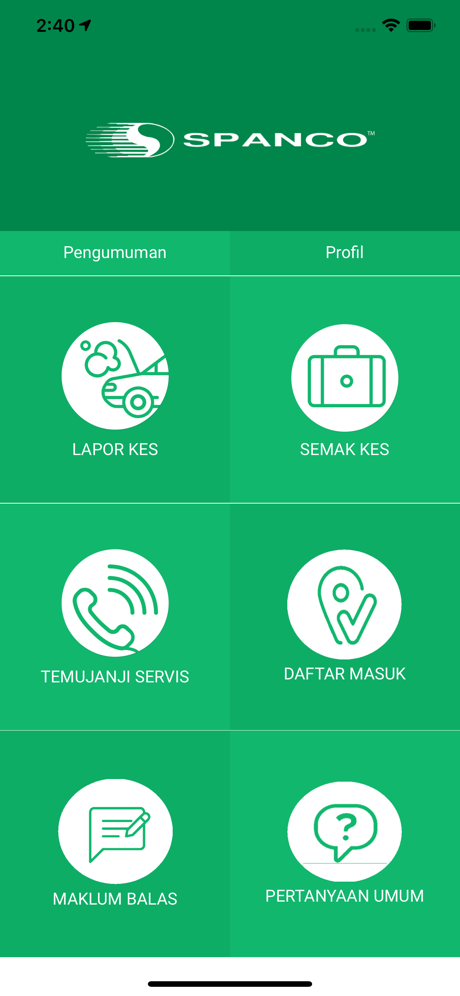460x996 pixels.
Task: Open the Lapor Kes tile
Action: (x=115, y=389)
